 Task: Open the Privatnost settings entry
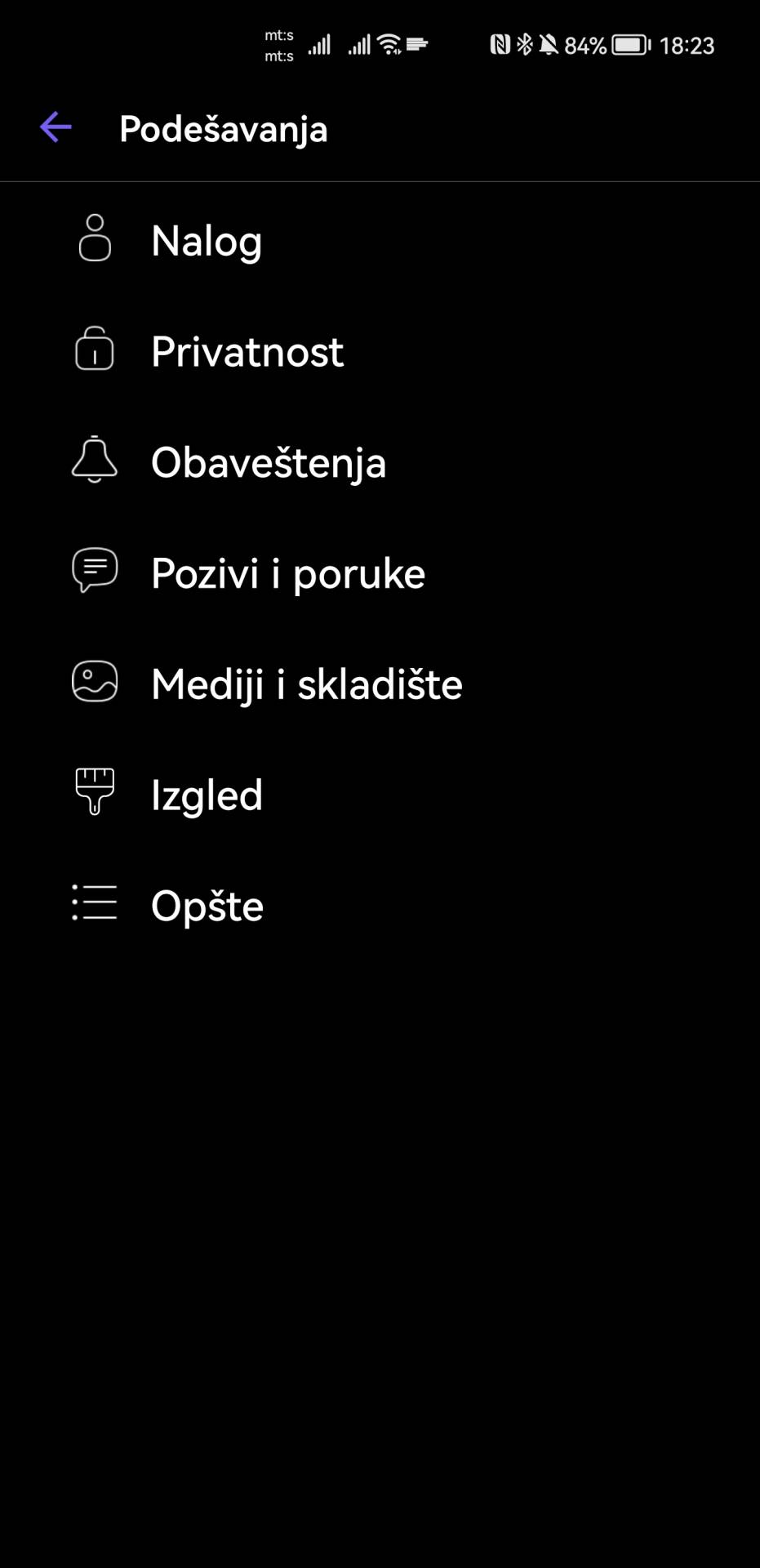[x=247, y=350]
